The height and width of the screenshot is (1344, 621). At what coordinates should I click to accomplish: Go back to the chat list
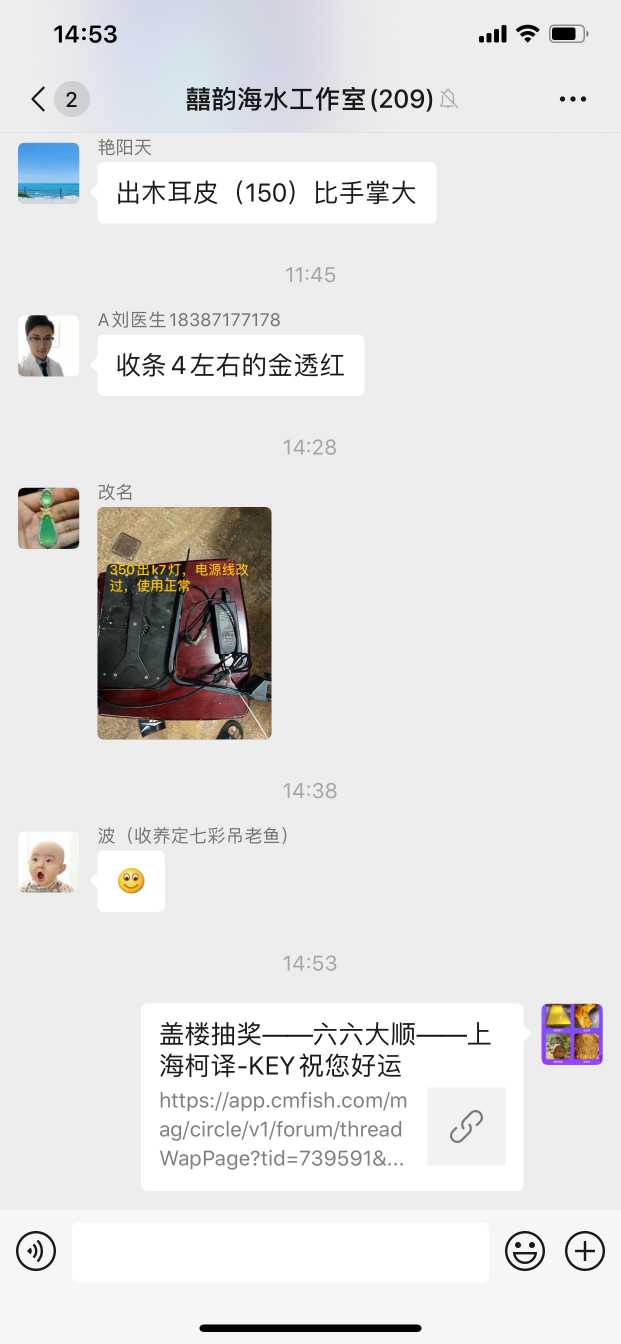pos(38,99)
